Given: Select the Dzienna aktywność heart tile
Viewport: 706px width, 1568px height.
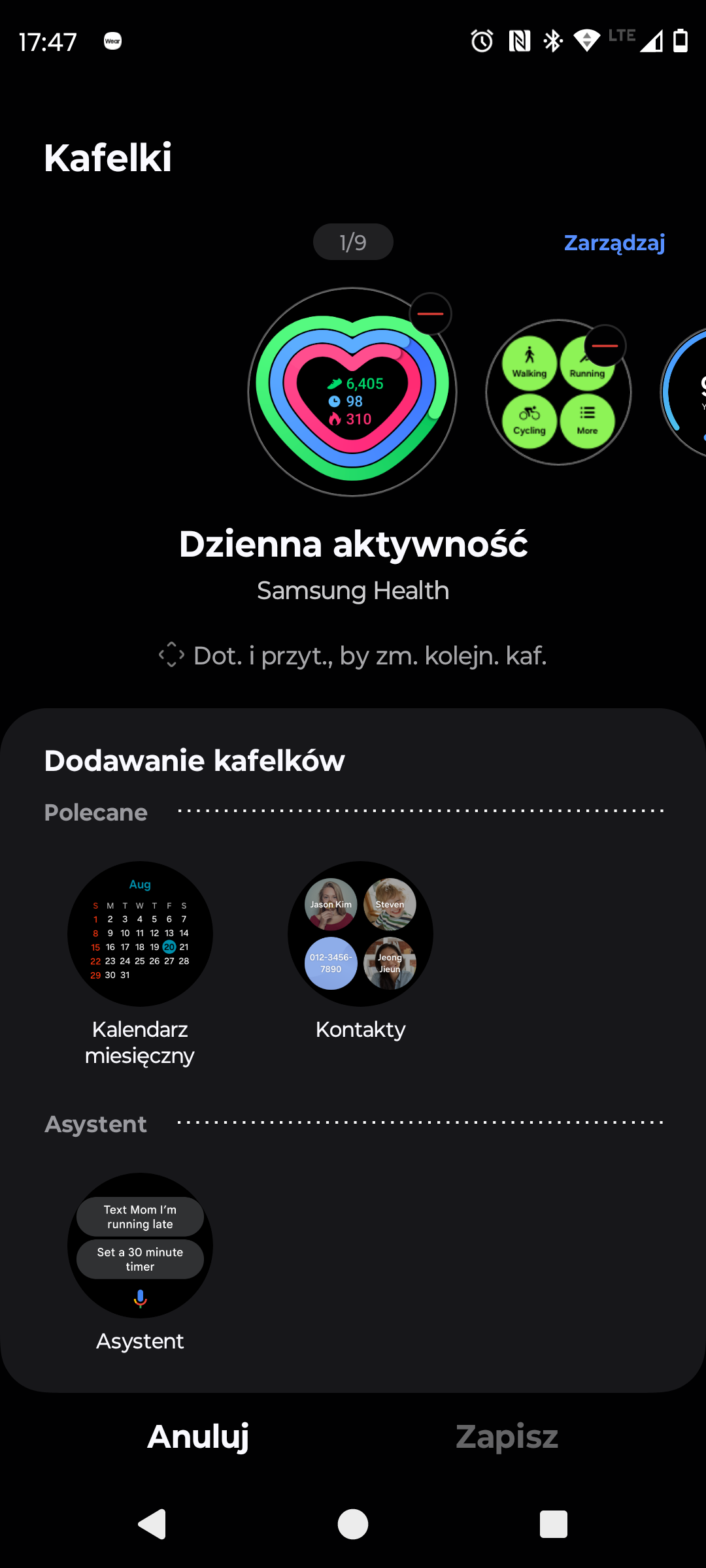Looking at the screenshot, I should 352,392.
